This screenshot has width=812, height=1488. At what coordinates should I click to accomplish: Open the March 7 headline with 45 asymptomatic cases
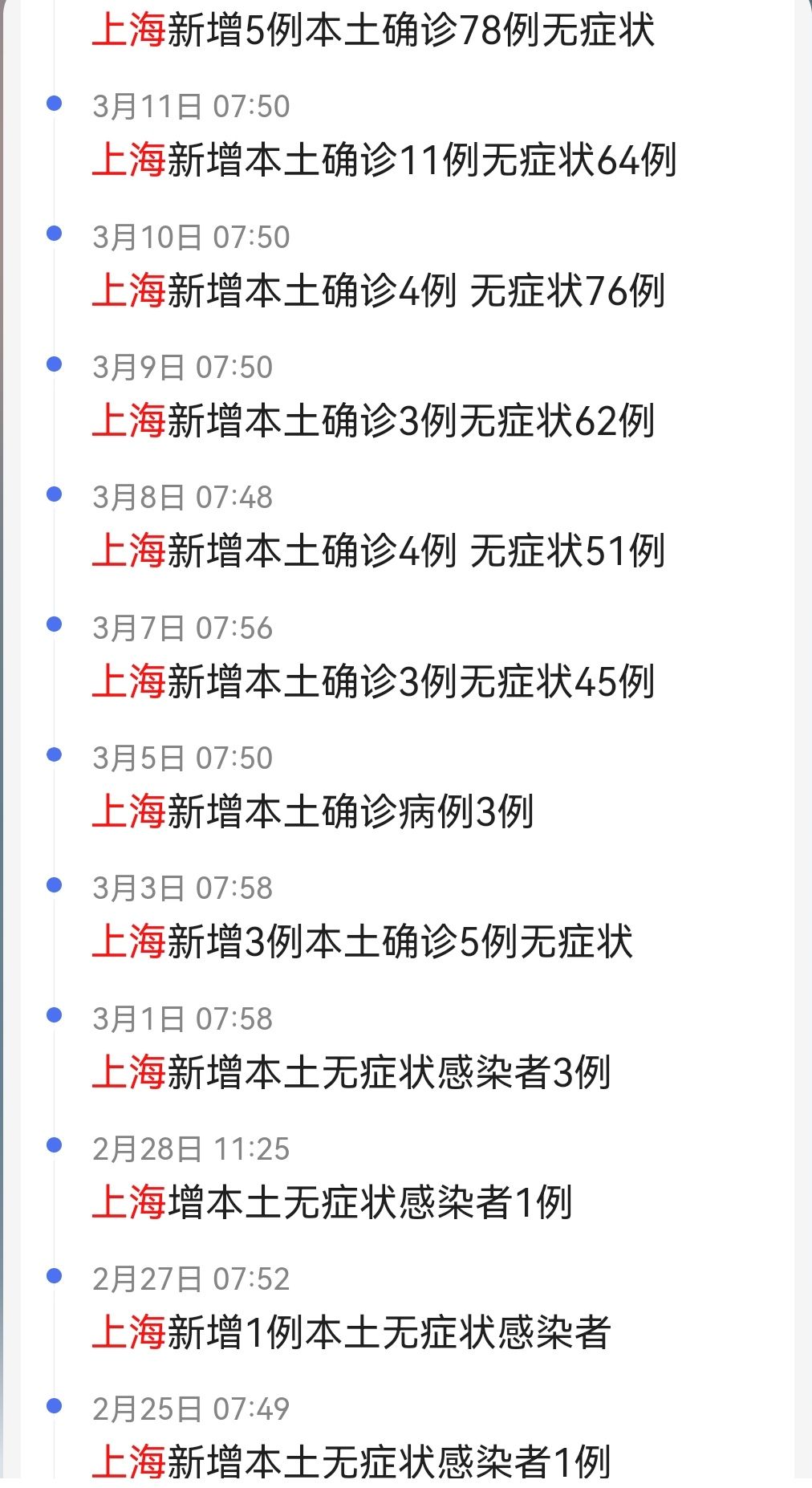click(373, 681)
